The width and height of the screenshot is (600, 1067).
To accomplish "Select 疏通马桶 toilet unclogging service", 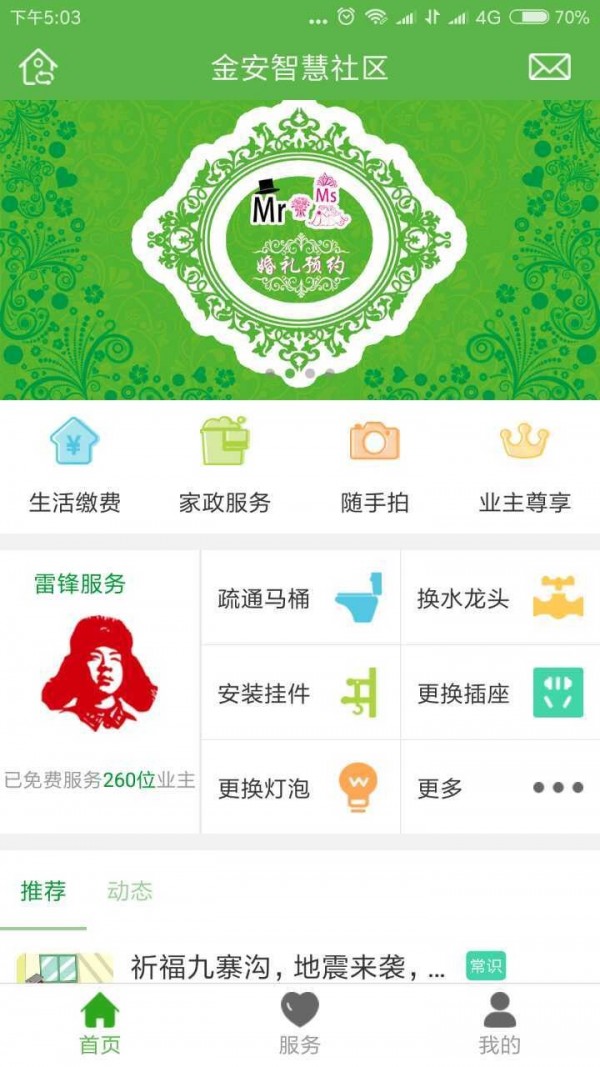I will point(301,598).
